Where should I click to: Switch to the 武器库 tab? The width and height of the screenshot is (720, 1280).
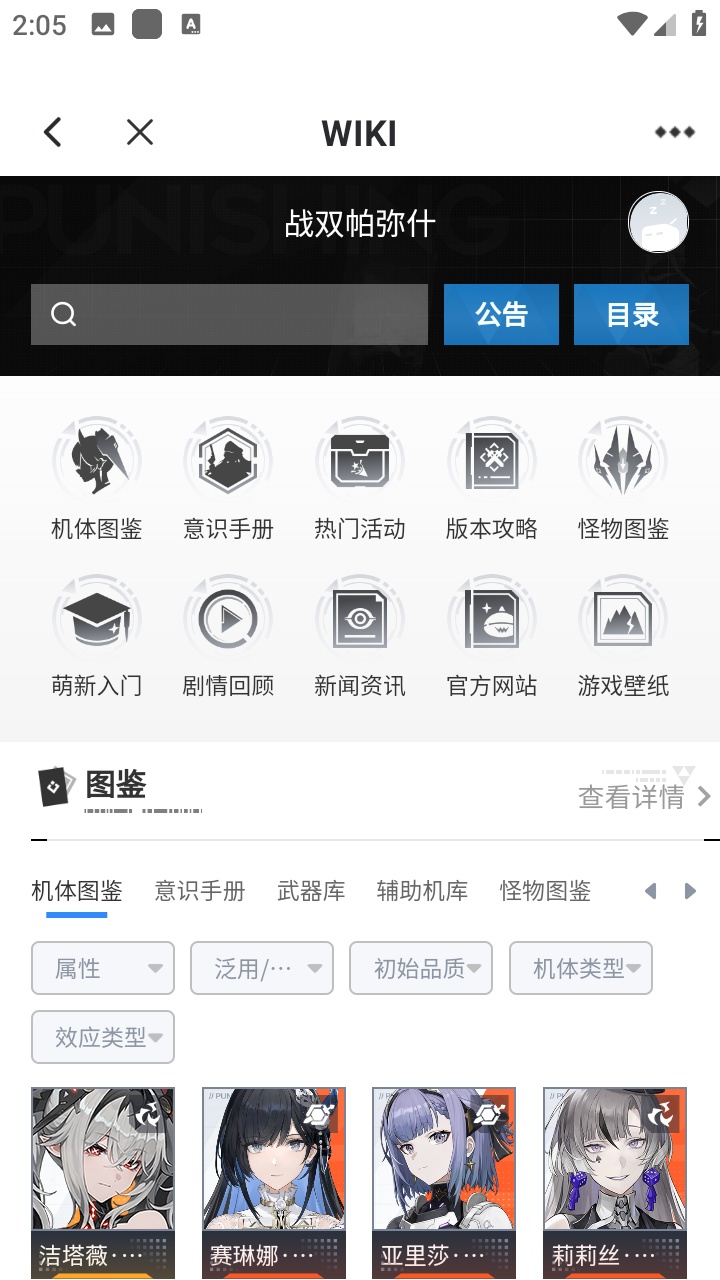[311, 890]
